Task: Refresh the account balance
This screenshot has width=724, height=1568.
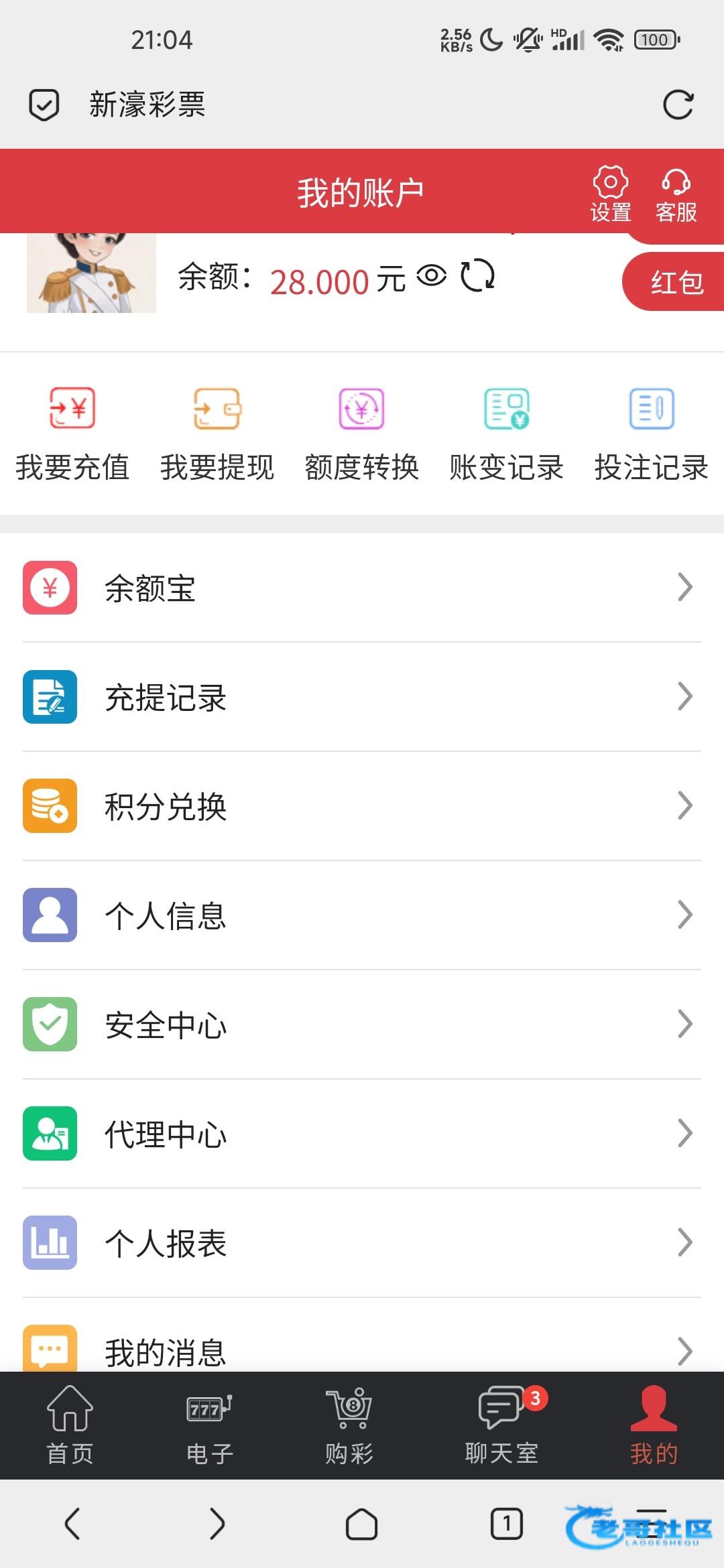Action: tap(477, 275)
